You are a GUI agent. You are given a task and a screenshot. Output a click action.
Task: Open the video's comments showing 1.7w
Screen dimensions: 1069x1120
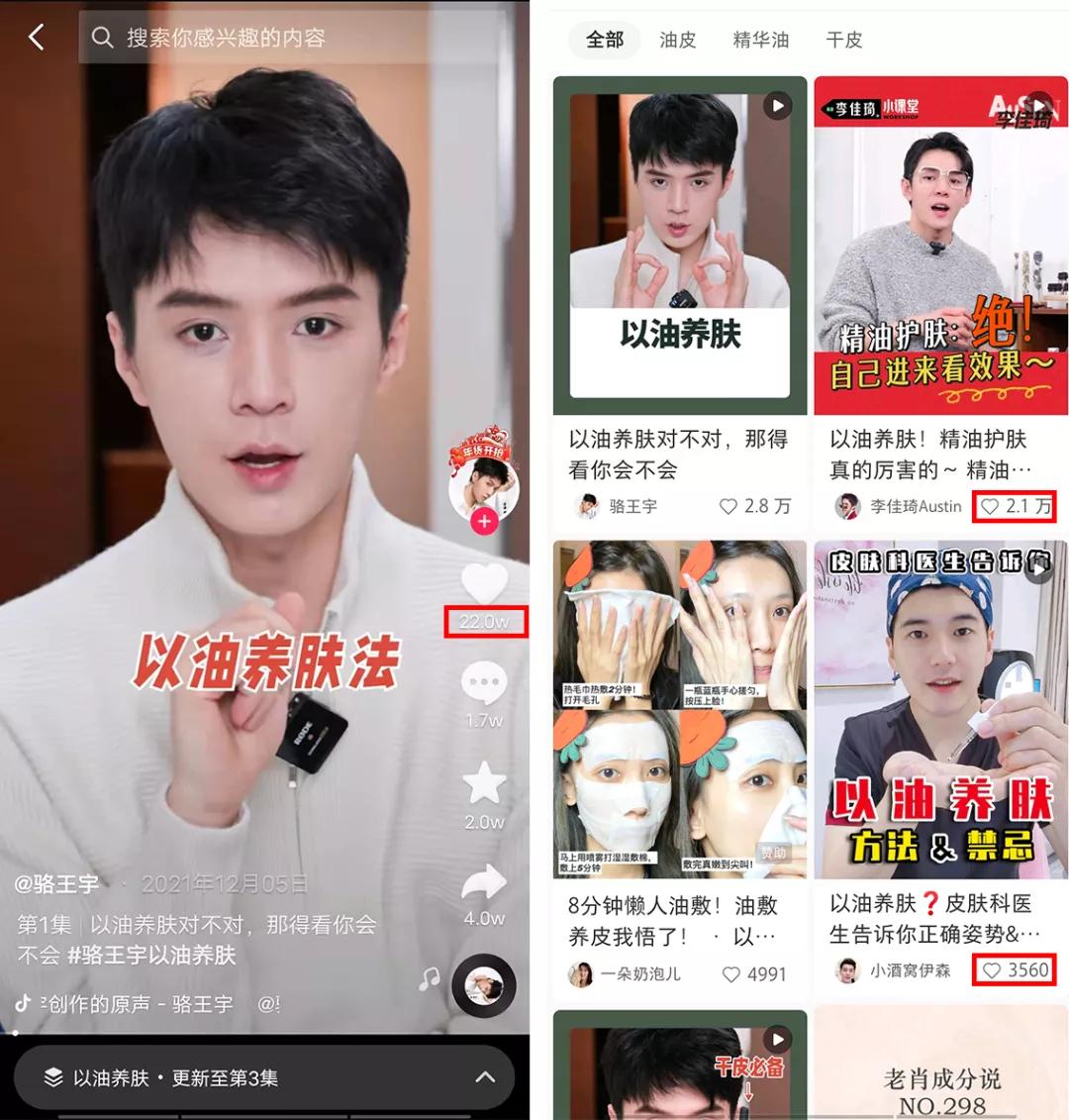pyautogui.click(x=484, y=685)
